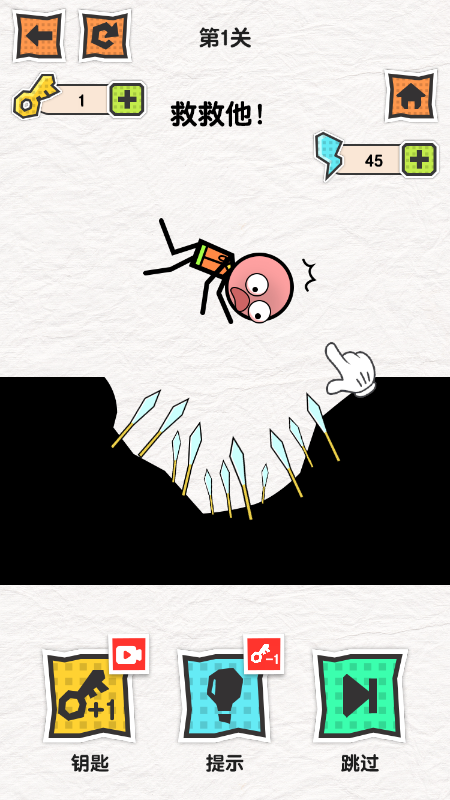Add more energy with the lightning plus
The height and width of the screenshot is (800, 450).
click(419, 160)
